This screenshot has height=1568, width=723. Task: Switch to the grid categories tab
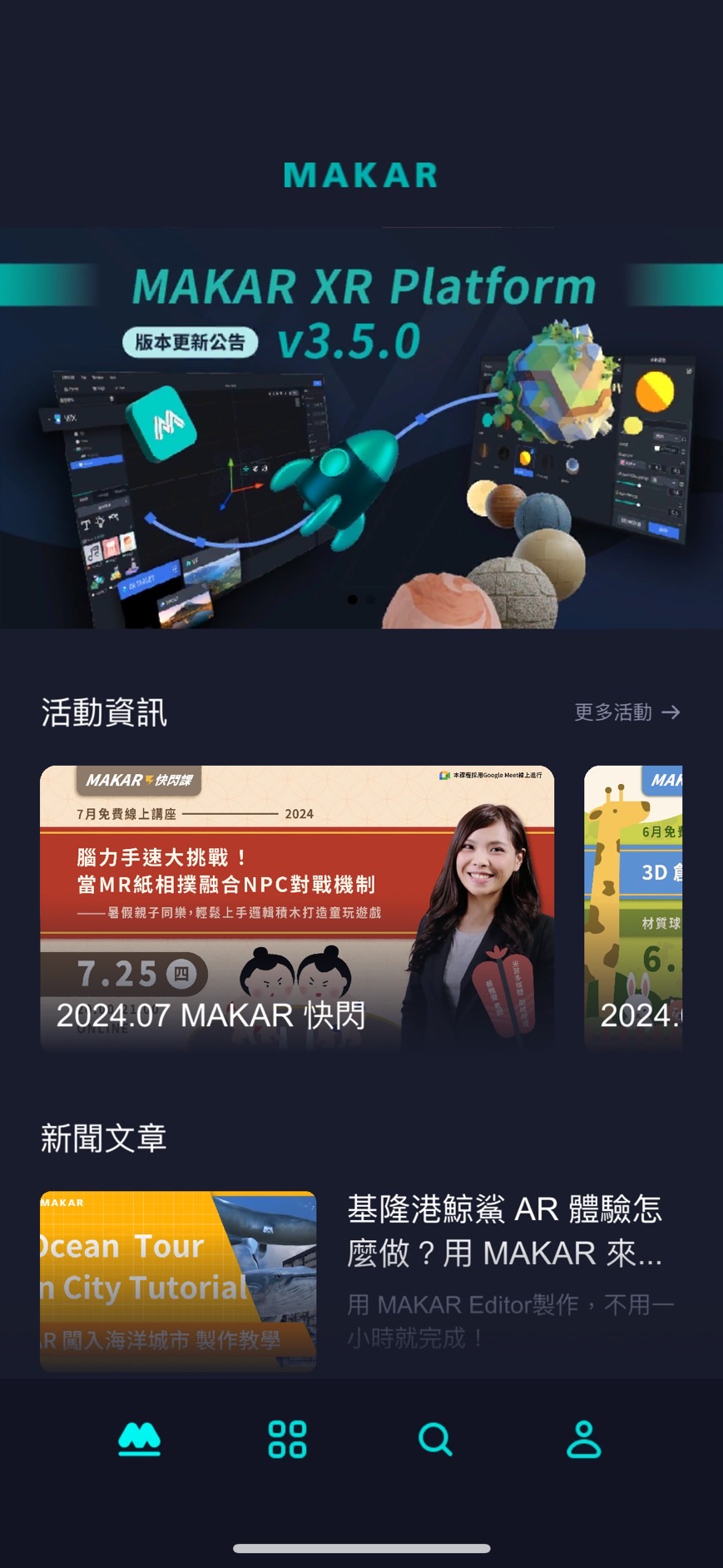[x=287, y=1439]
